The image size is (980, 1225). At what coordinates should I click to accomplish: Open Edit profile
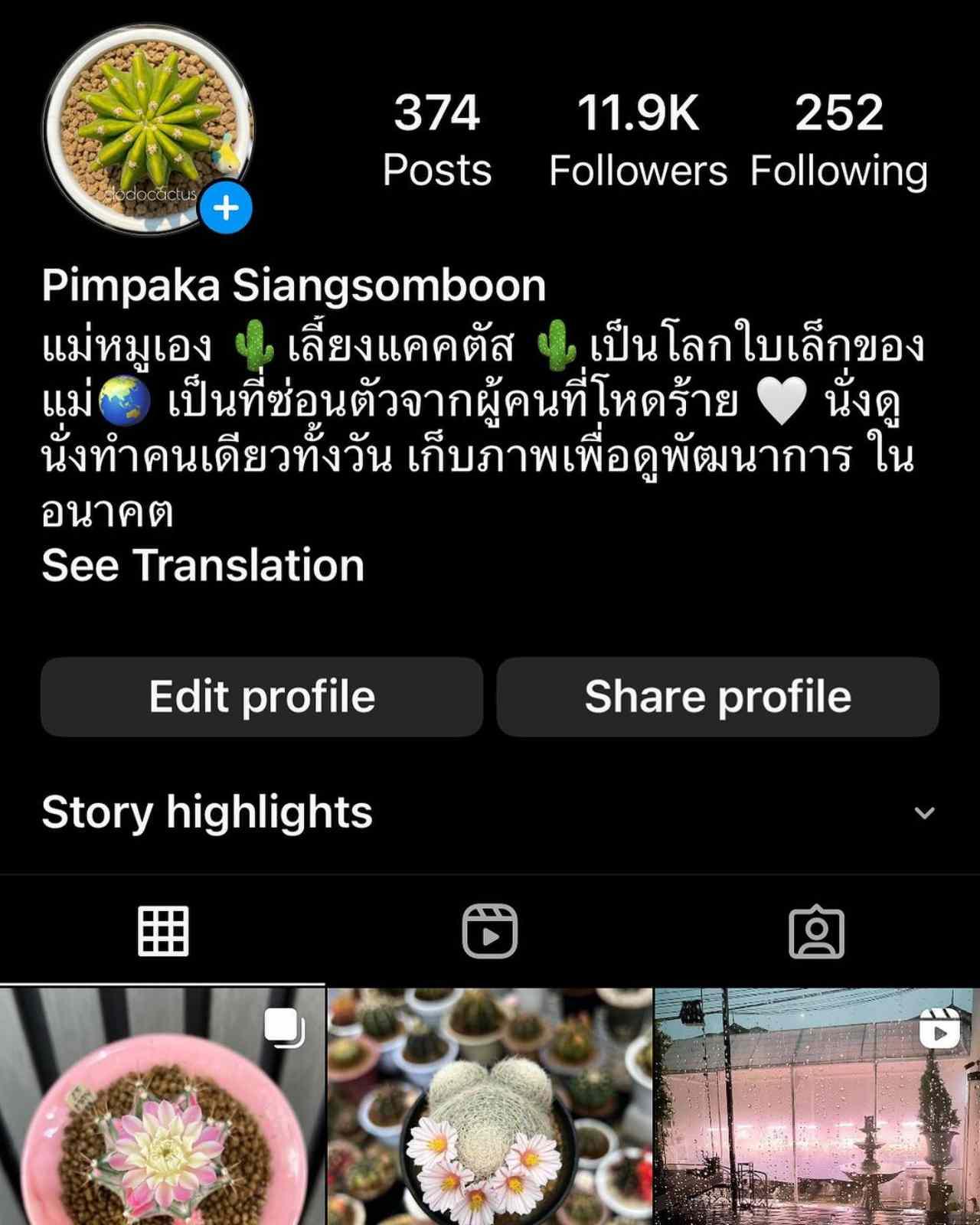pyautogui.click(x=262, y=697)
